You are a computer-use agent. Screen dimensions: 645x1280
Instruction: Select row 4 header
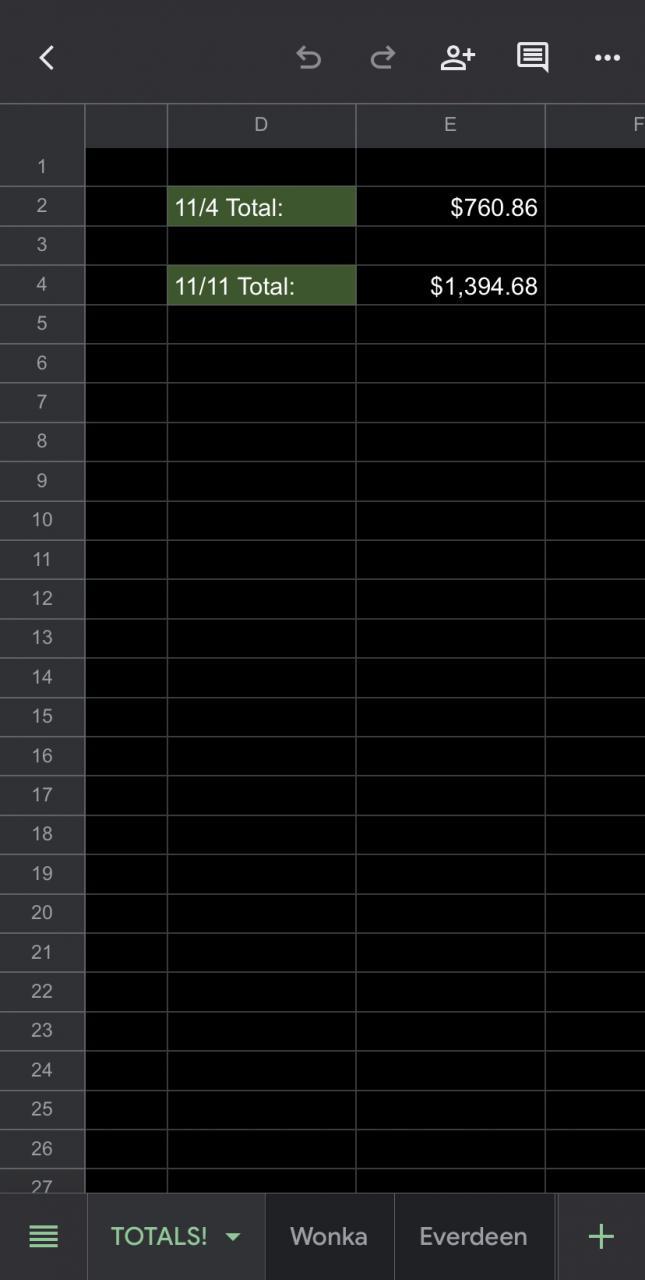pyautogui.click(x=42, y=285)
